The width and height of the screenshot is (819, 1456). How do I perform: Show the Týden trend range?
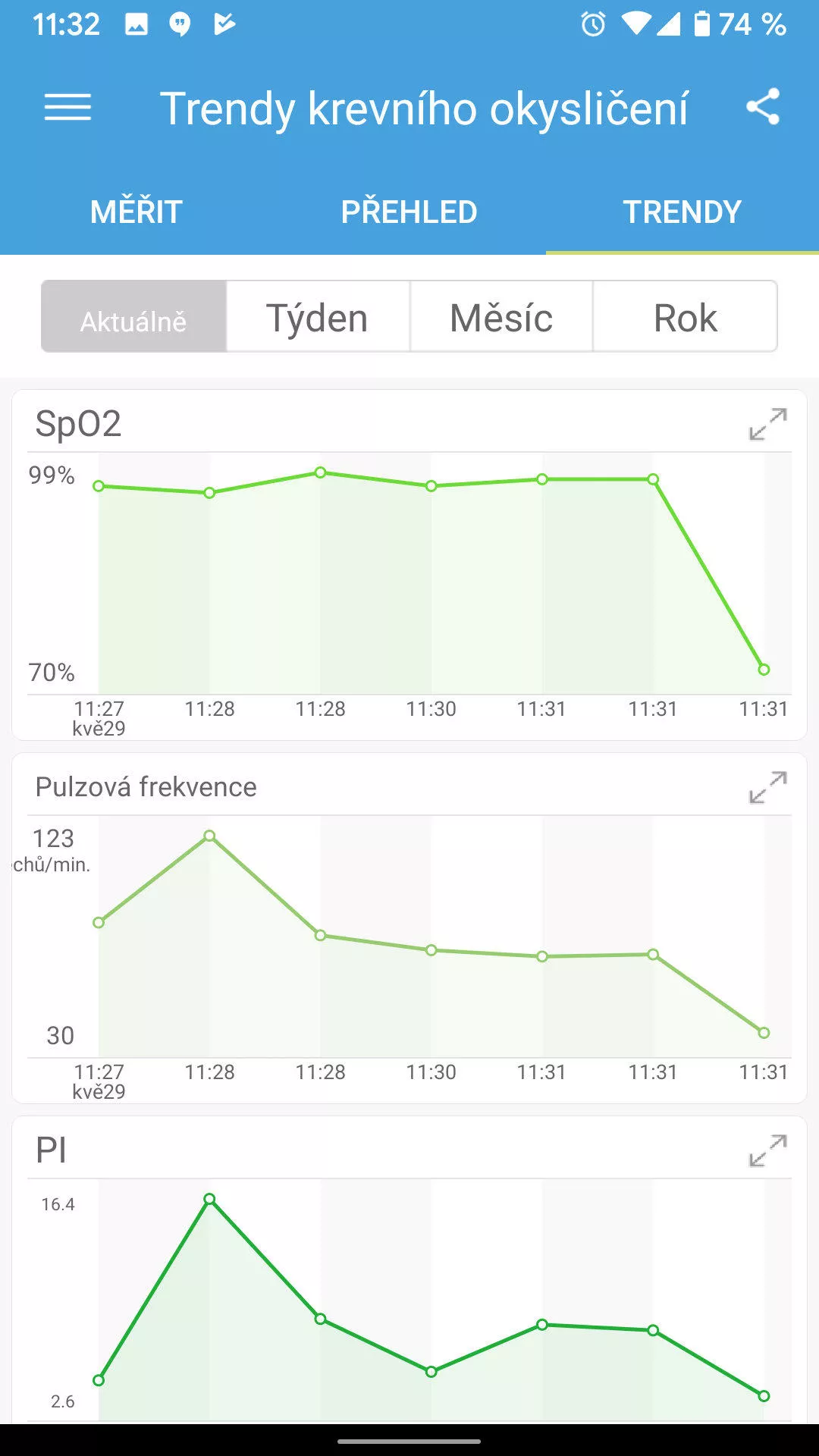[318, 316]
